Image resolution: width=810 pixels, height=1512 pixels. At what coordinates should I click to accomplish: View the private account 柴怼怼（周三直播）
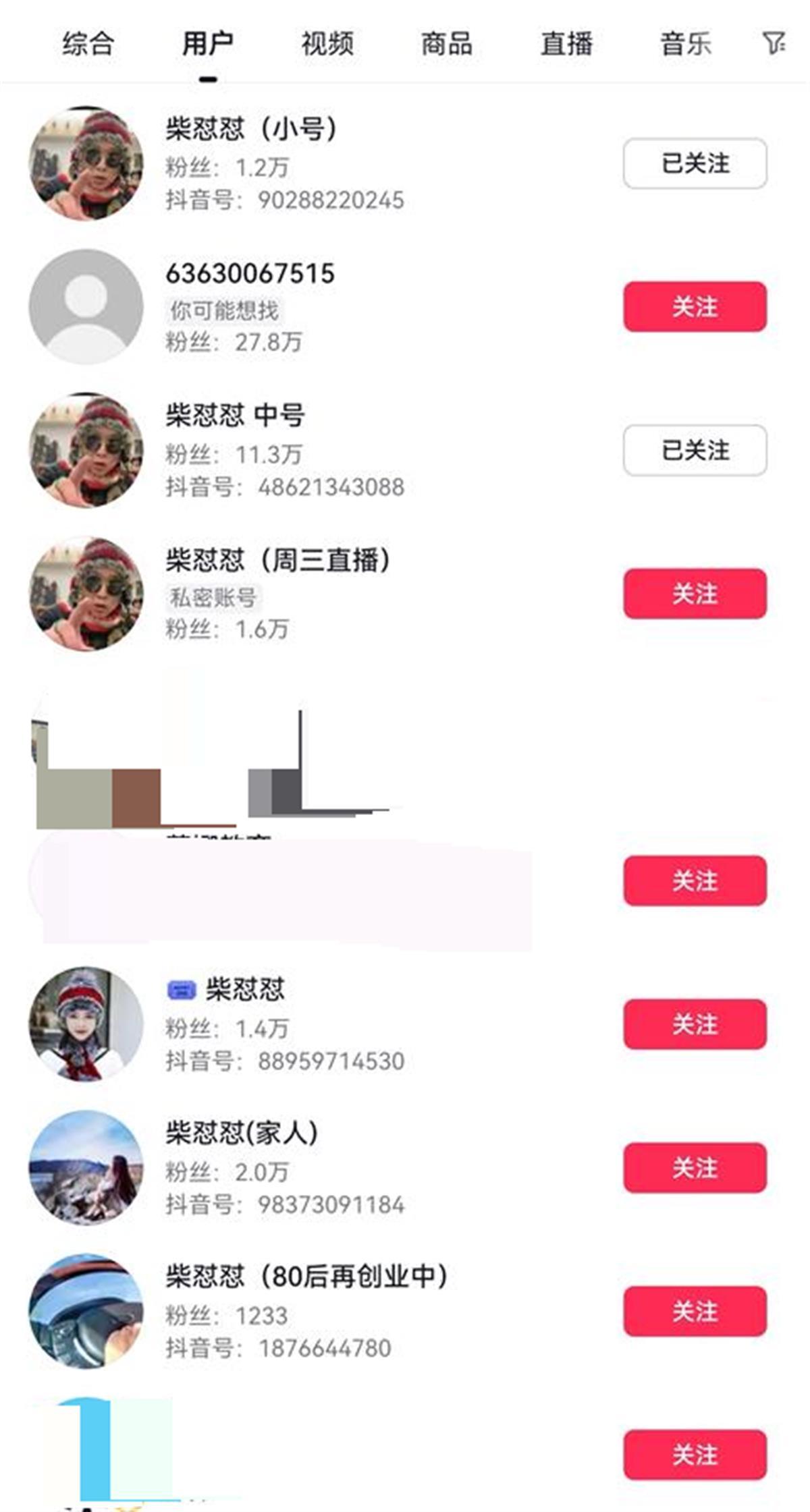click(x=277, y=560)
